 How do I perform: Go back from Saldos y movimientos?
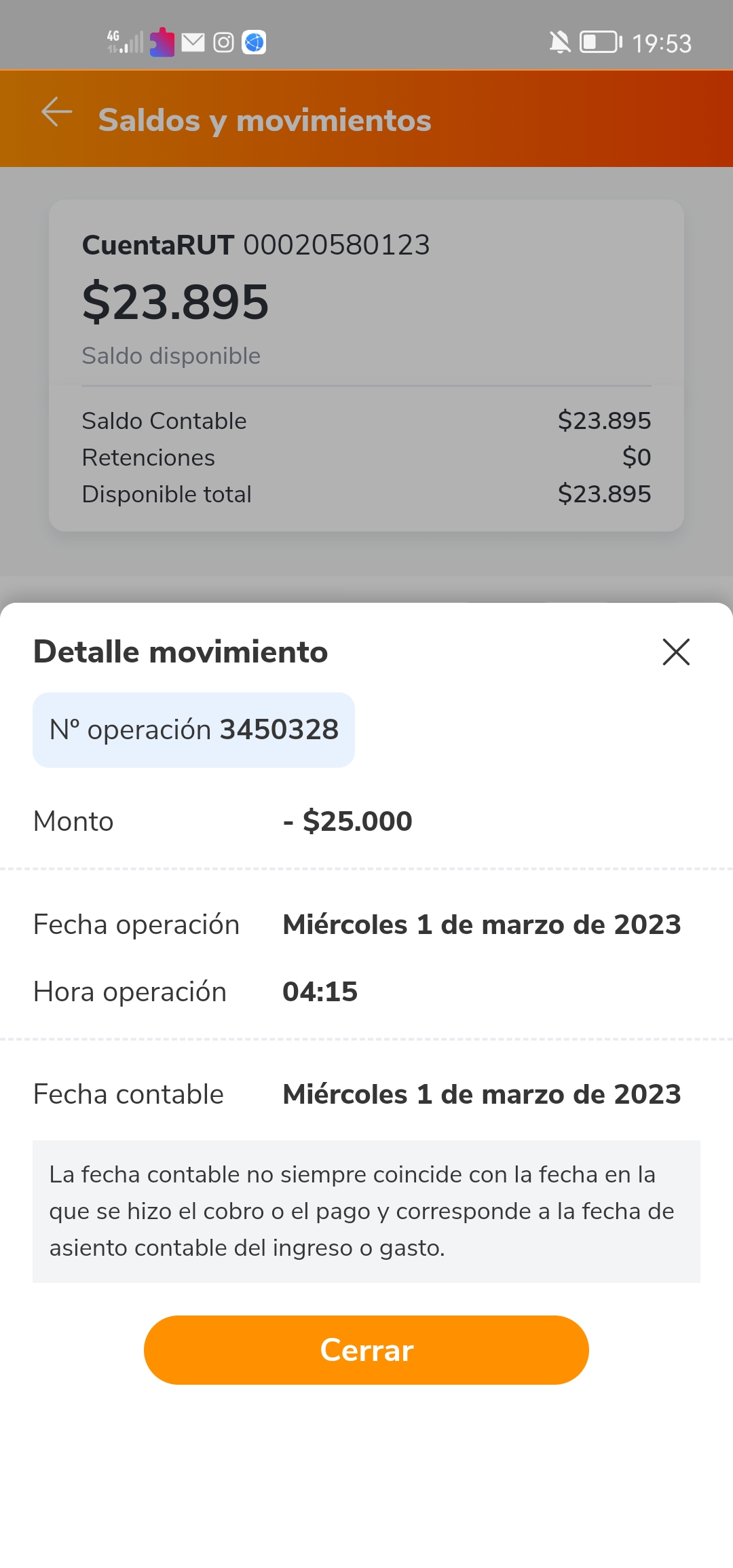(x=57, y=112)
